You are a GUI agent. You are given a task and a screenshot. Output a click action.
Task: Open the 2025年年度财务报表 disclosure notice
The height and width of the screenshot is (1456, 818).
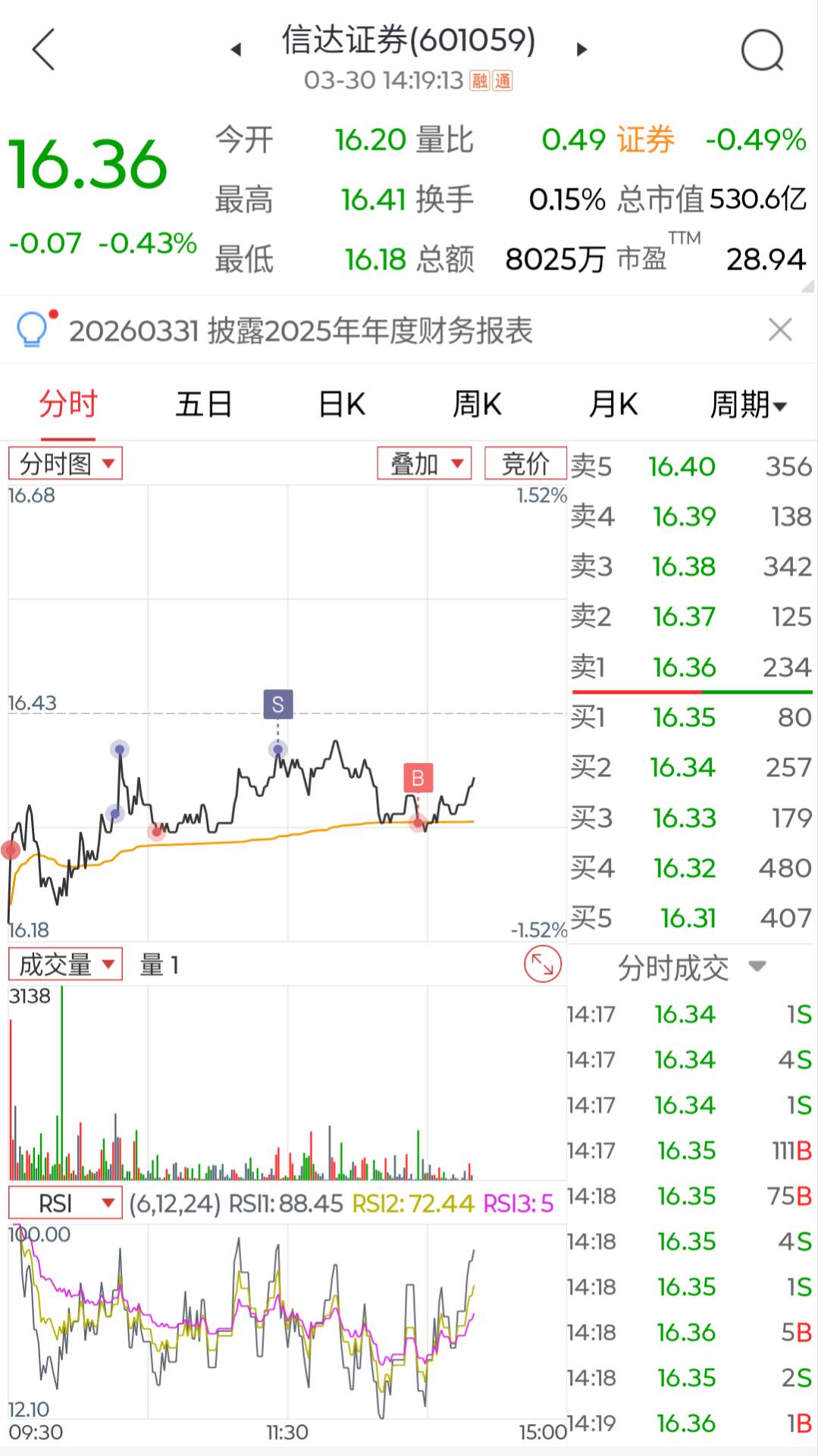(301, 331)
